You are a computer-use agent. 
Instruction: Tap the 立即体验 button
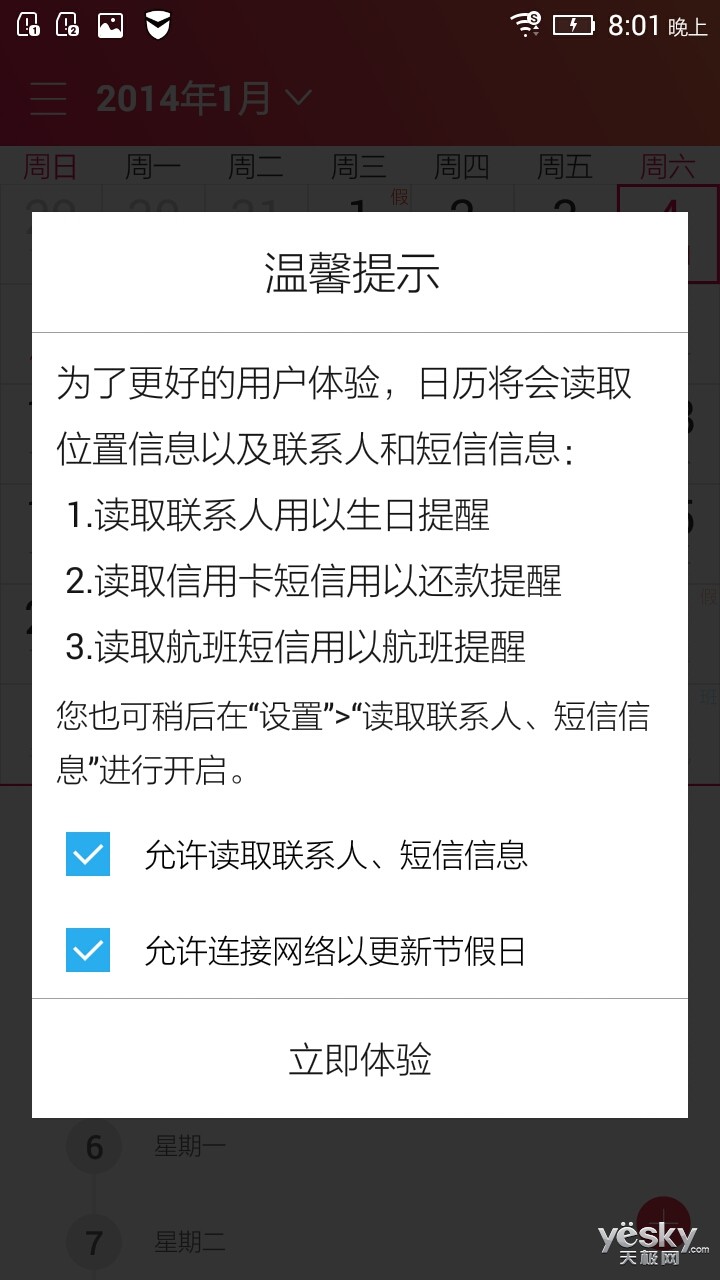pos(360,1058)
